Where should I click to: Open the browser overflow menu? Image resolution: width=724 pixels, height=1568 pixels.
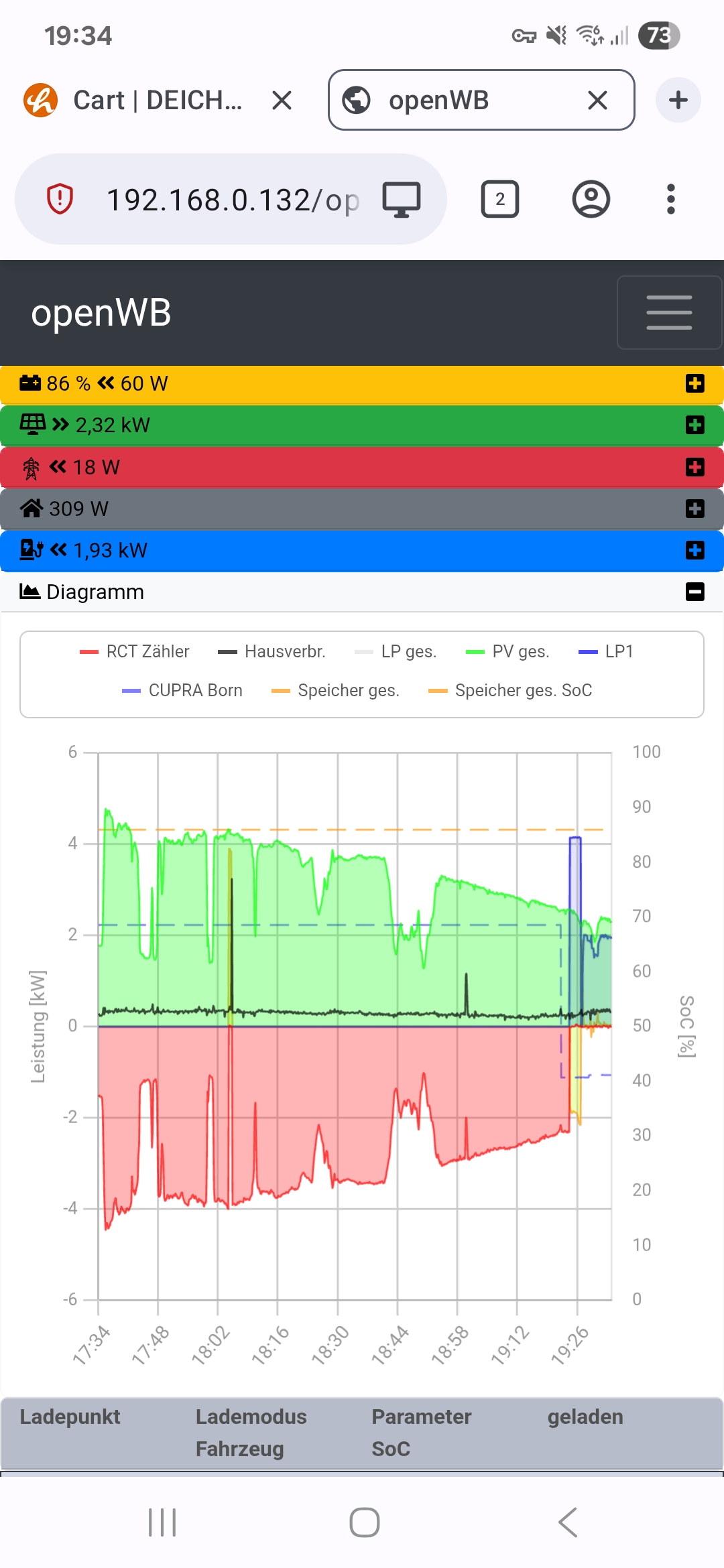[x=670, y=200]
